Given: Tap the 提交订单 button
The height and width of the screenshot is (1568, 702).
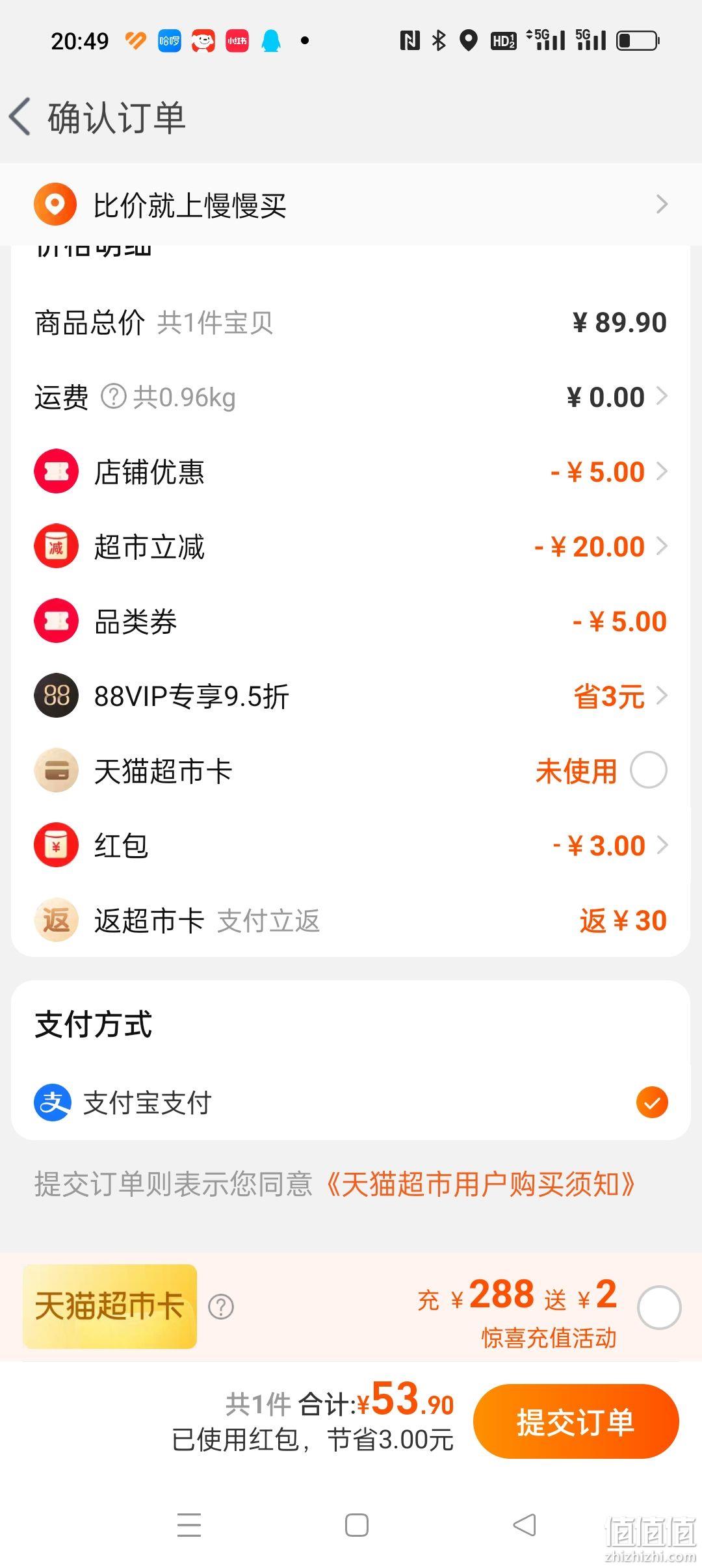Looking at the screenshot, I should (x=576, y=1422).
